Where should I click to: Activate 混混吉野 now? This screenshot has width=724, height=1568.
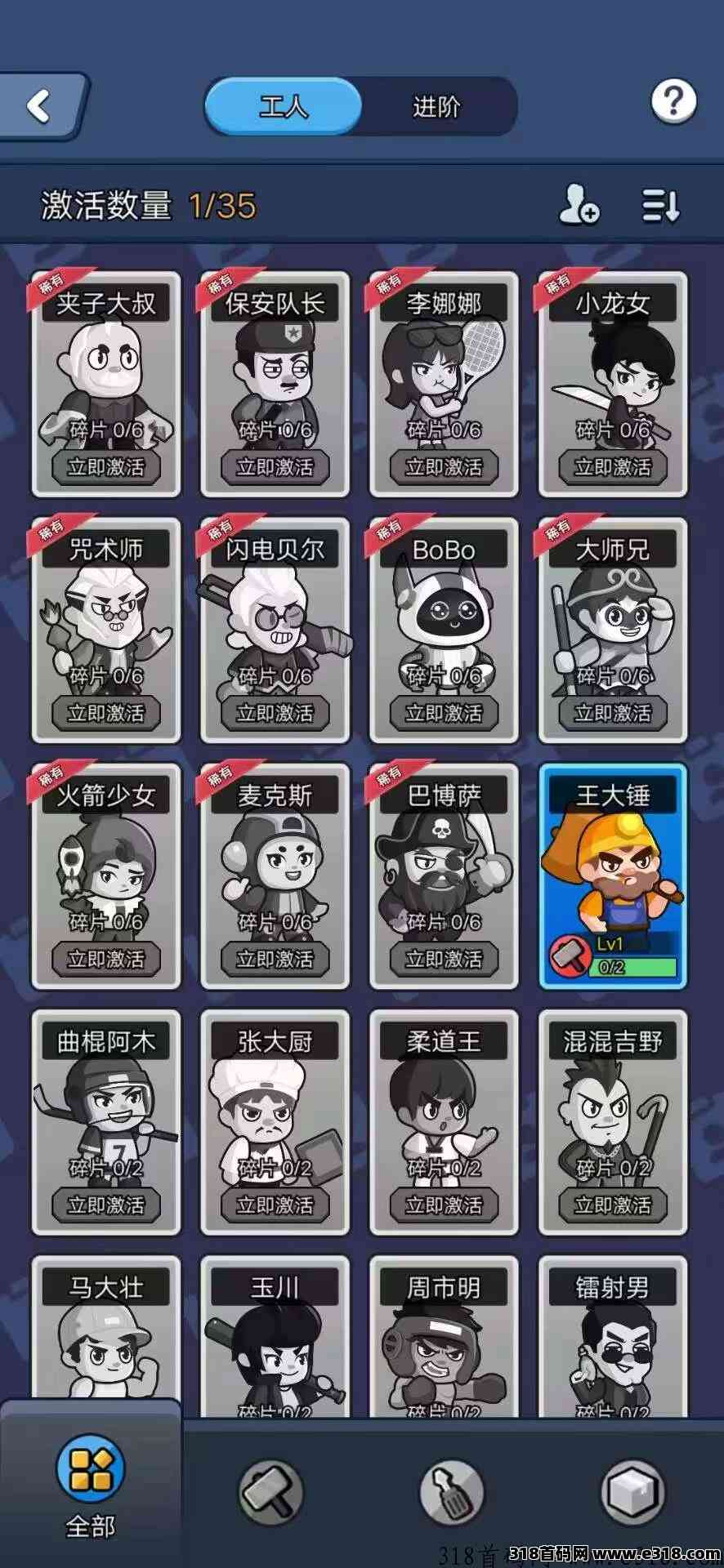click(x=613, y=1205)
